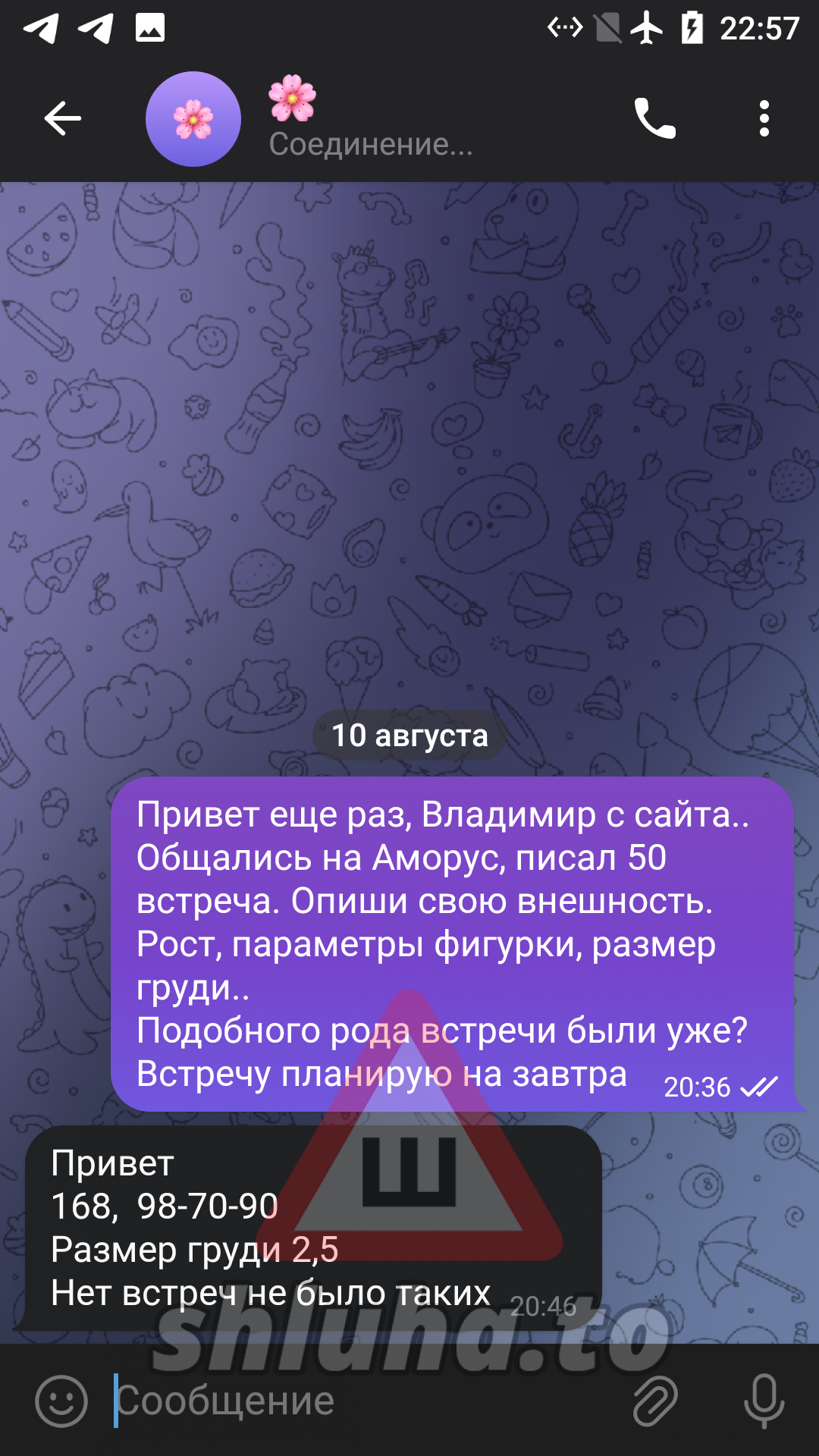
Task: Open the emoji picker
Action: tap(61, 1401)
